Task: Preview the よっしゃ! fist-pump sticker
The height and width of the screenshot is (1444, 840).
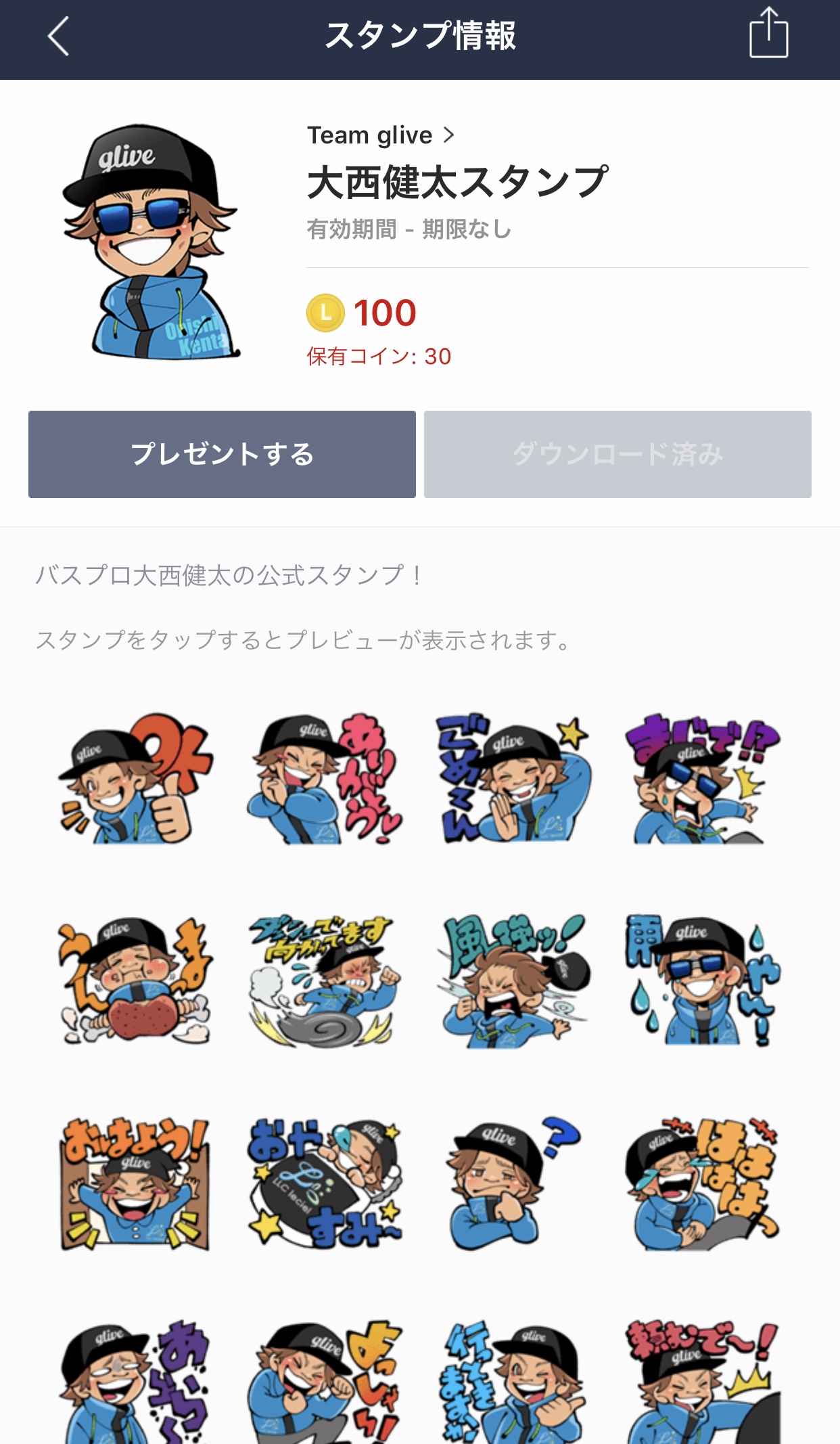Action: point(325,1380)
